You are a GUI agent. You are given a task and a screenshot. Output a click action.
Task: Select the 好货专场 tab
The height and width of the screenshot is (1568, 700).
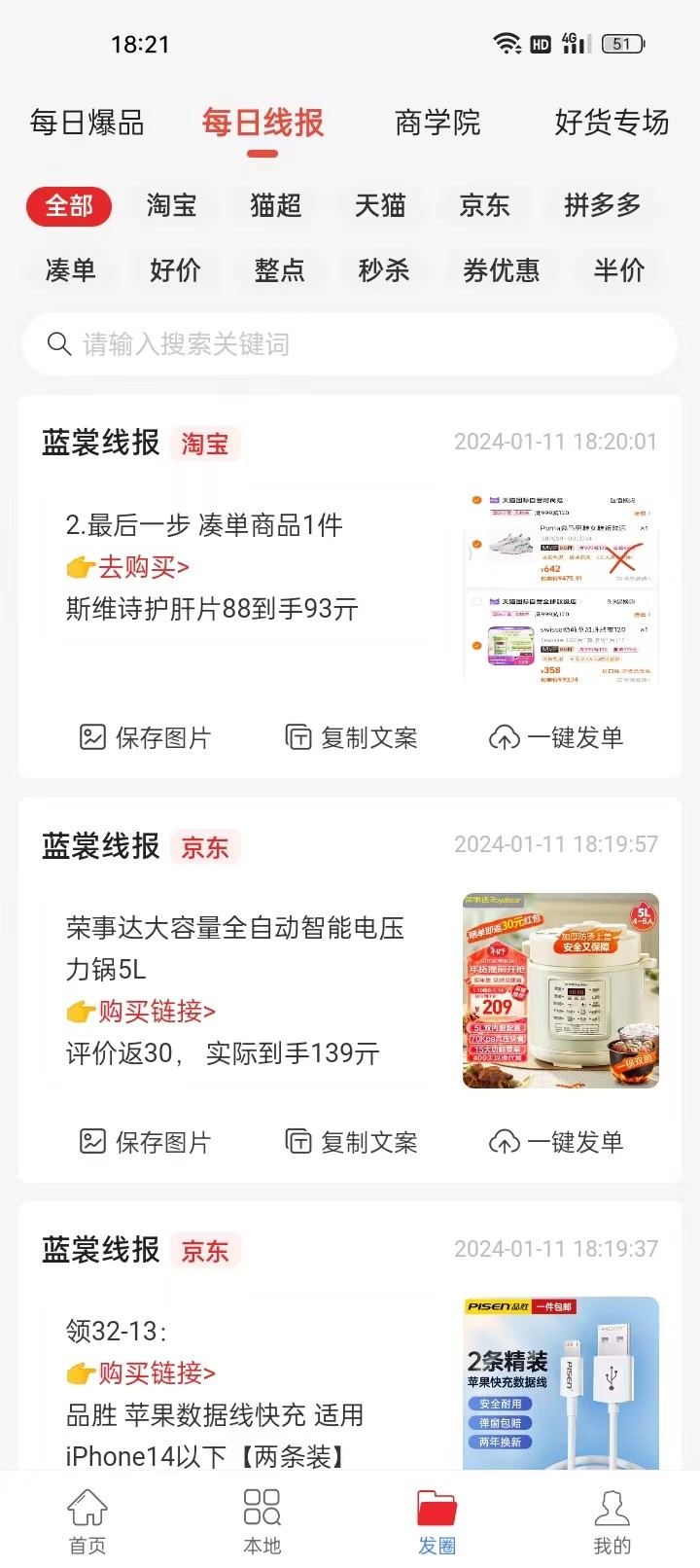click(x=611, y=124)
